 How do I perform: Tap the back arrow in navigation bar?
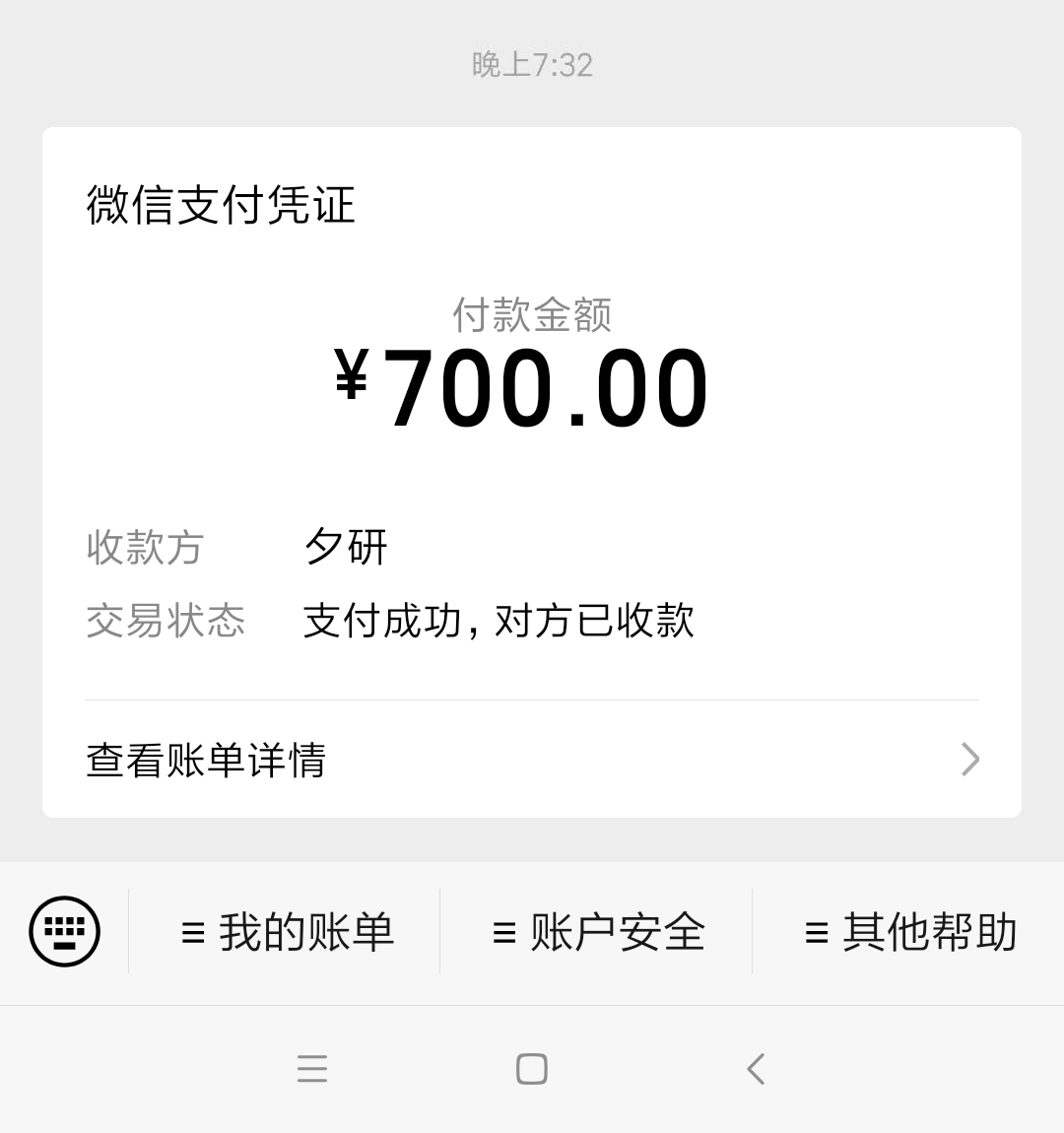point(754,1069)
